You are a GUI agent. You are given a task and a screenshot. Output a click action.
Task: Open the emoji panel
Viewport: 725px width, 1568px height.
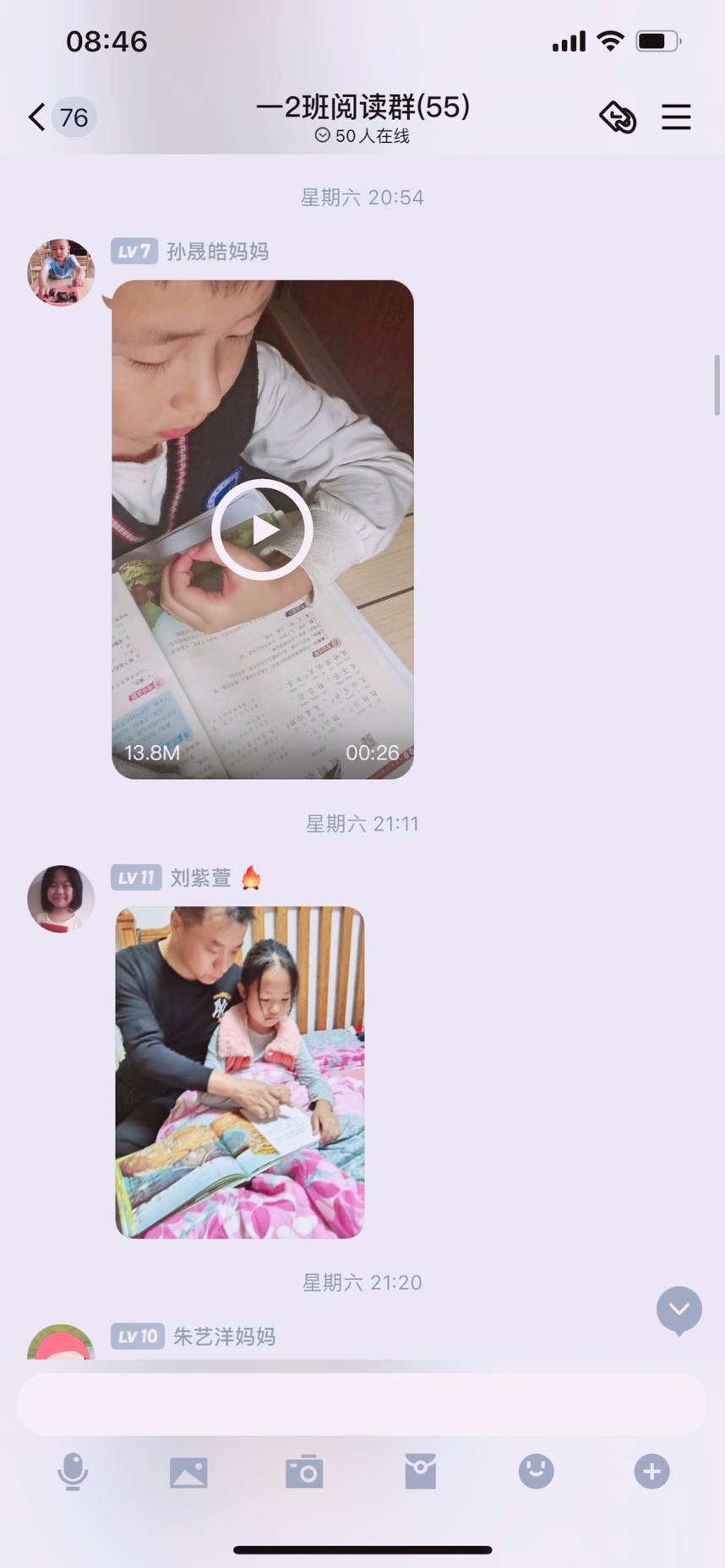point(536,1472)
